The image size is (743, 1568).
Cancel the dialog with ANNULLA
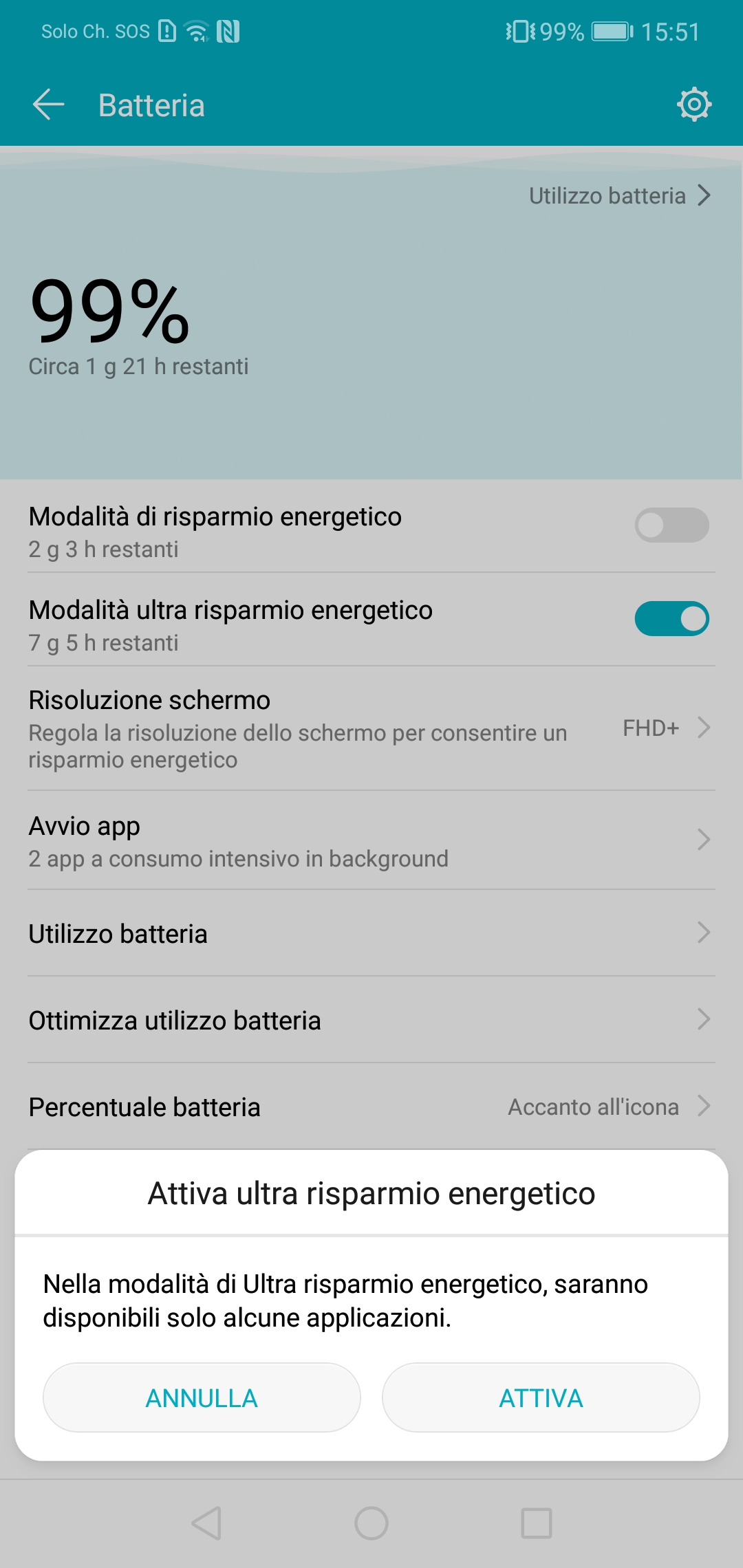click(x=202, y=1397)
